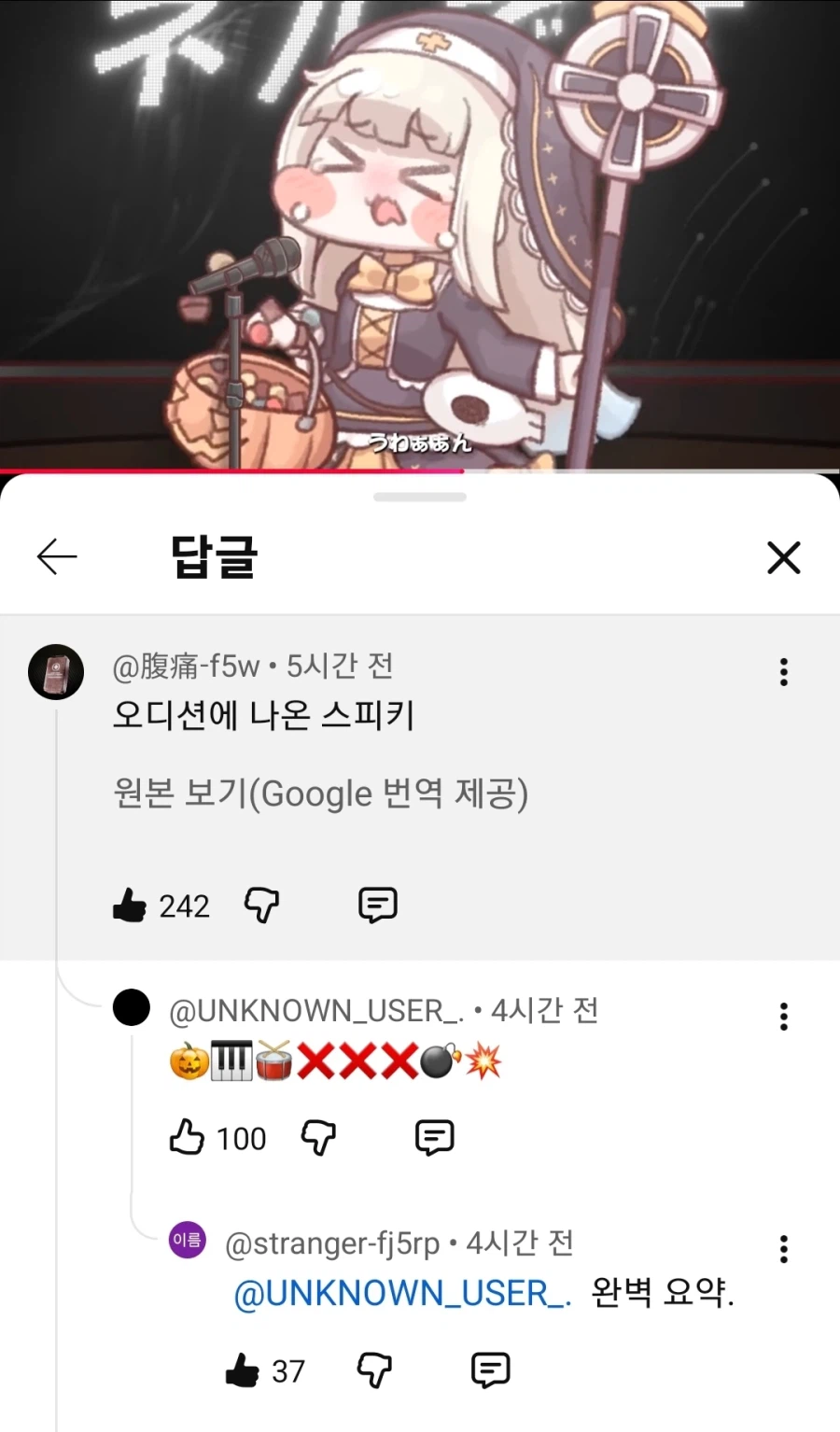Open options menu for the emoji comment
The image size is (840, 1432).
tap(783, 1016)
